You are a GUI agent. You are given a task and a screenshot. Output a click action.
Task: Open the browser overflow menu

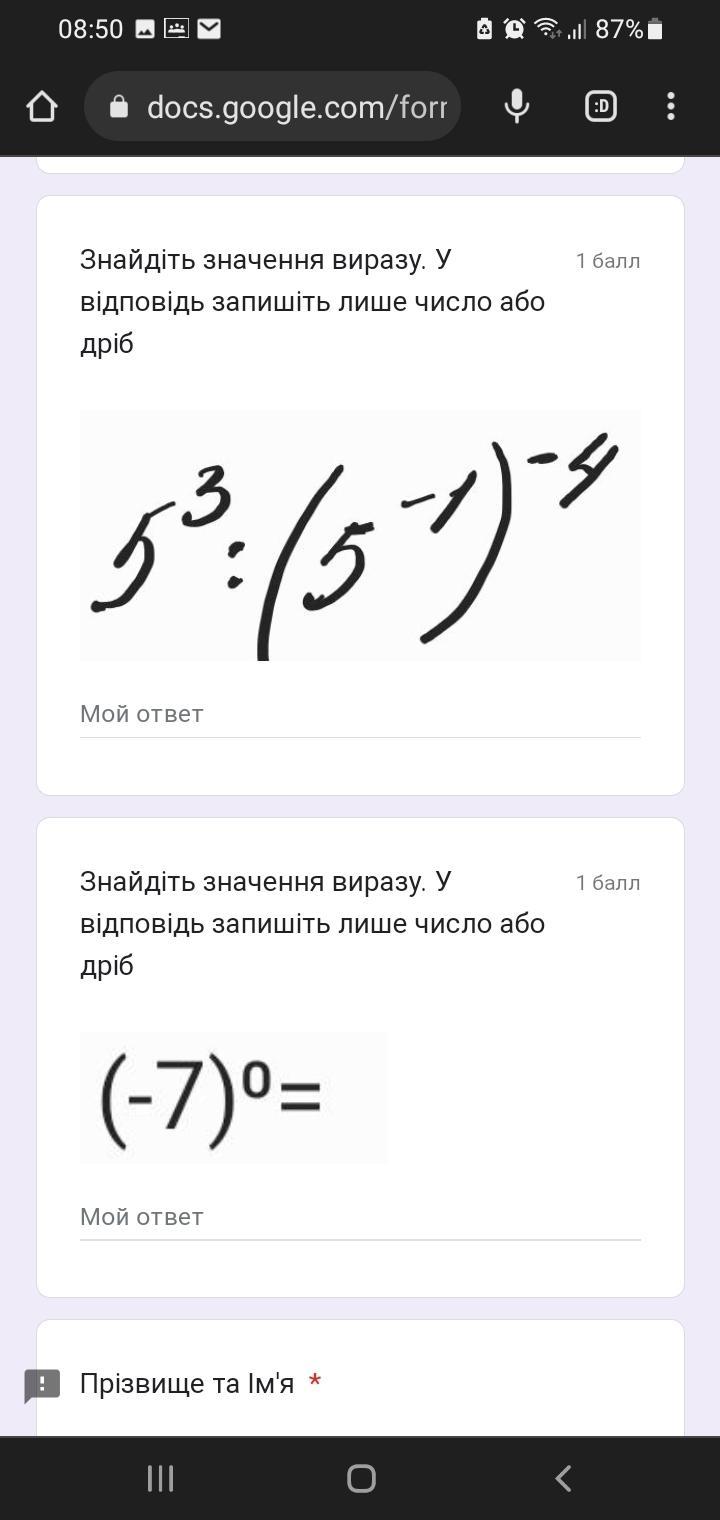[670, 106]
